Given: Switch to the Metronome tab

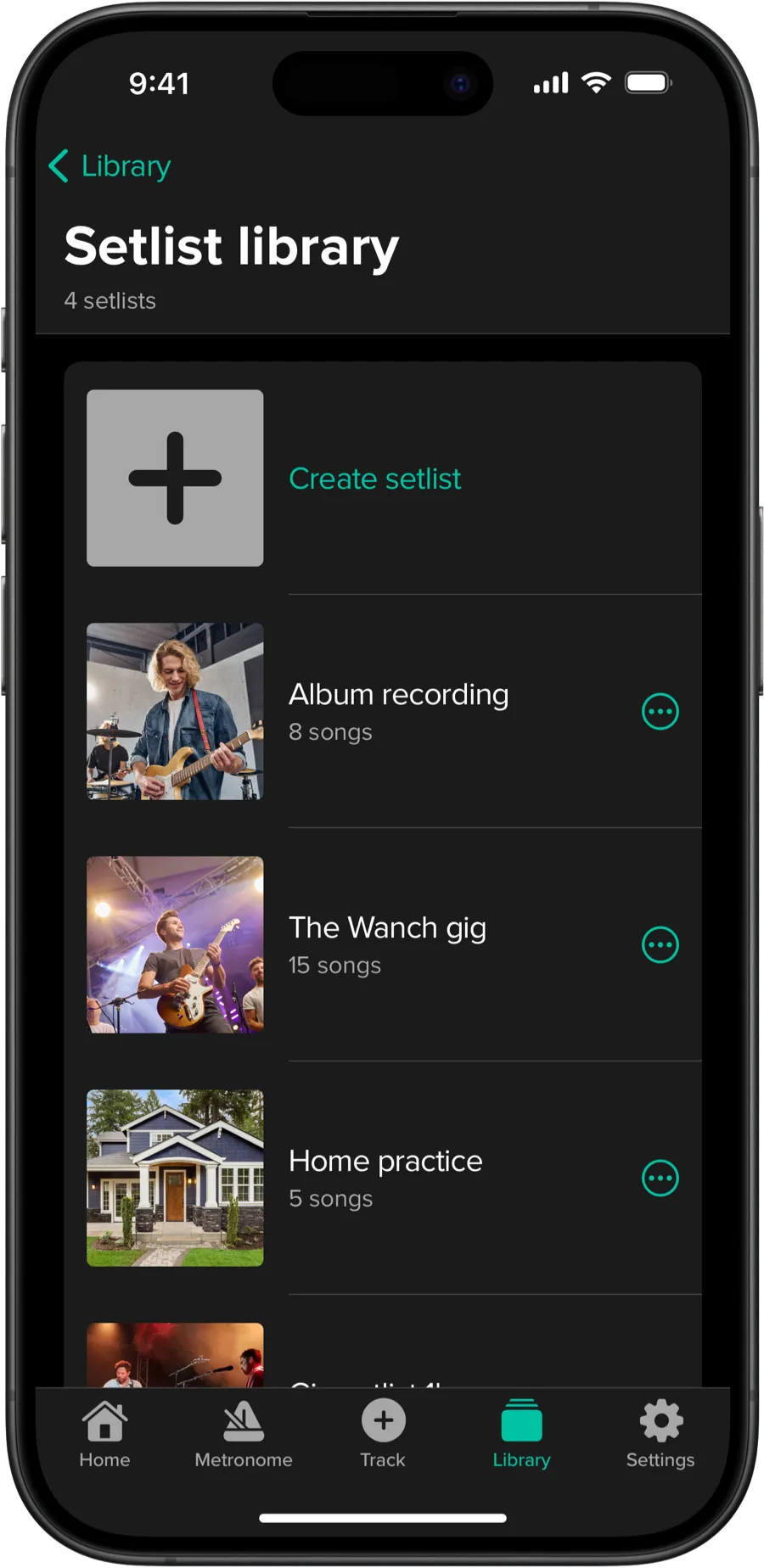Looking at the screenshot, I should click(244, 1436).
